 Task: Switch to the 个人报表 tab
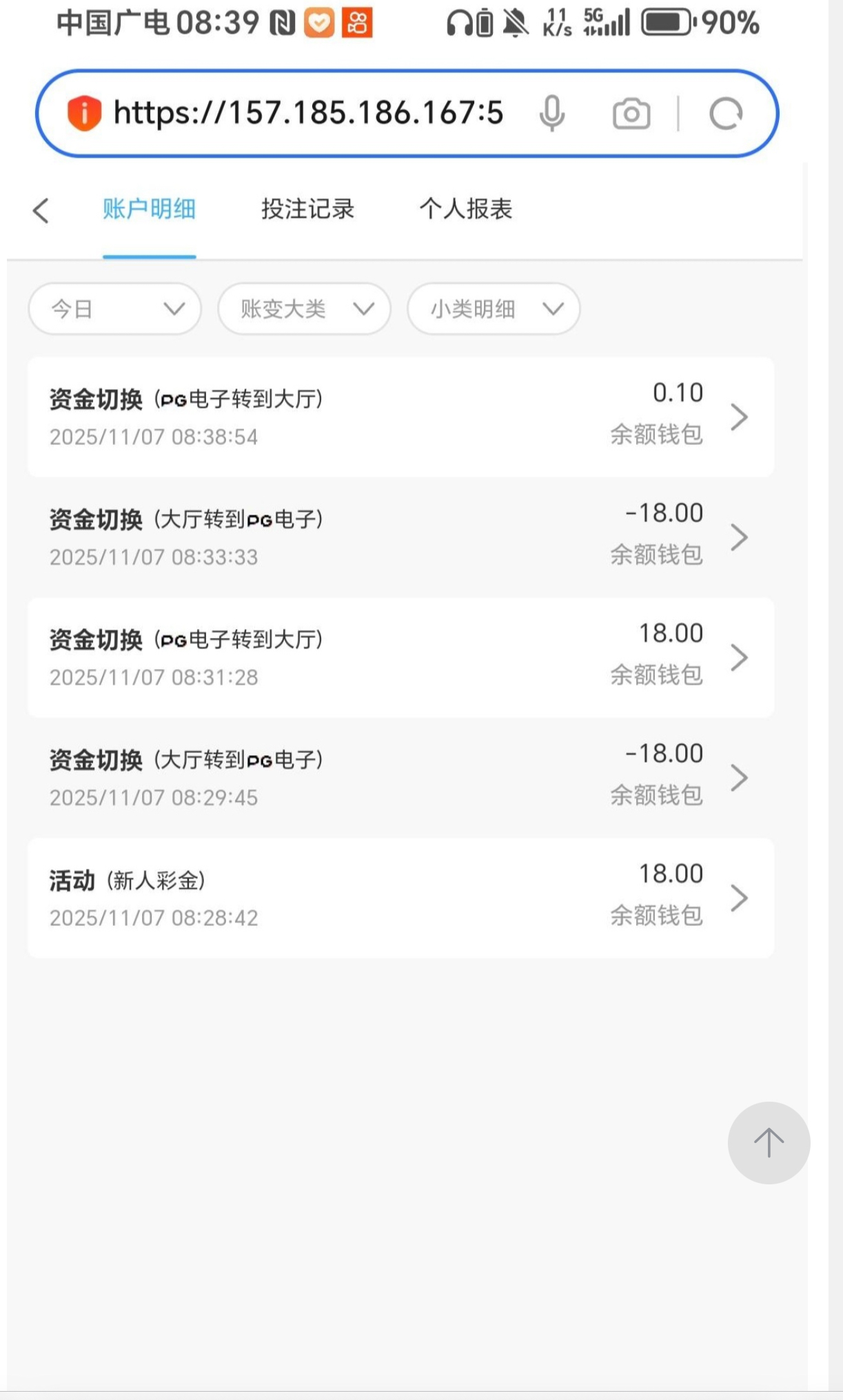[466, 209]
